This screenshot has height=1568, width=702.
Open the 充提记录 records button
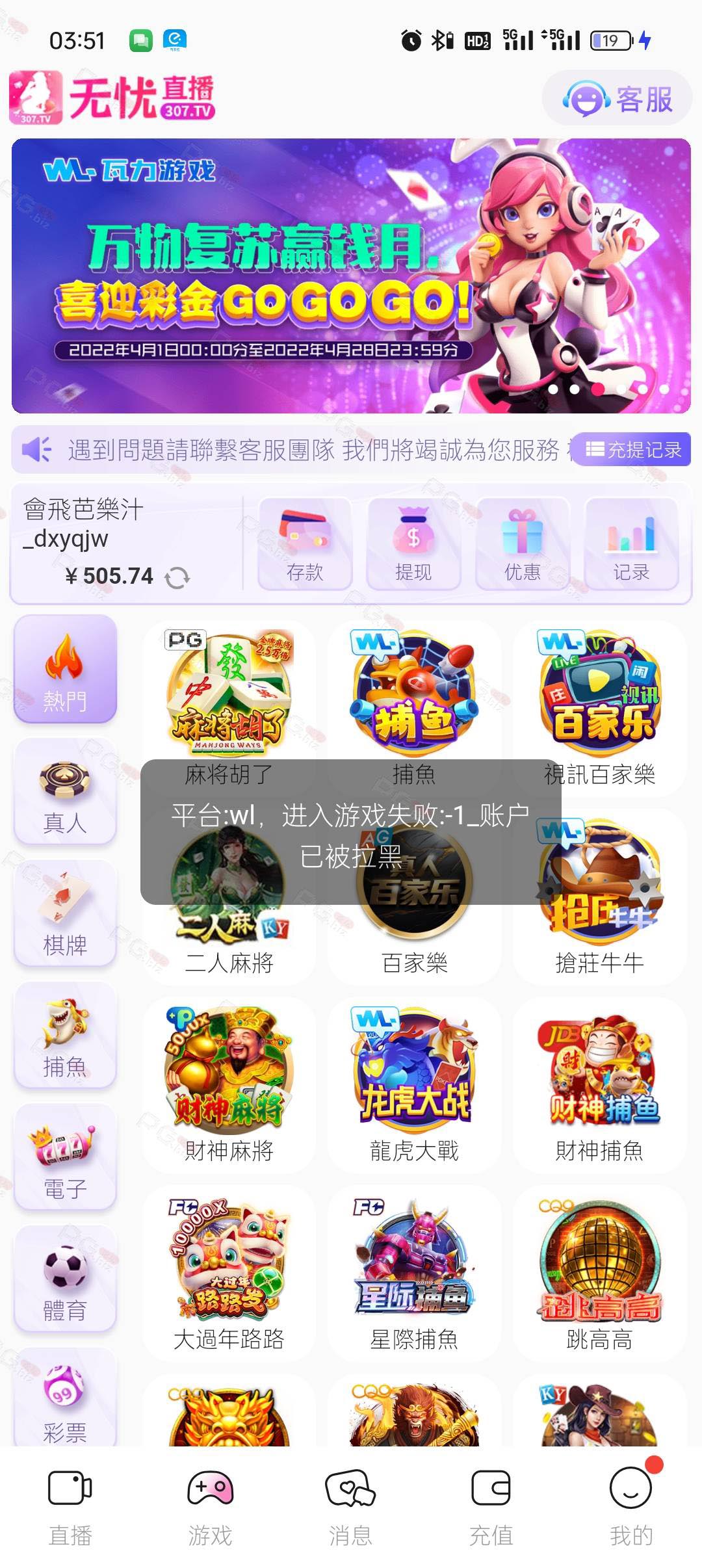(632, 449)
